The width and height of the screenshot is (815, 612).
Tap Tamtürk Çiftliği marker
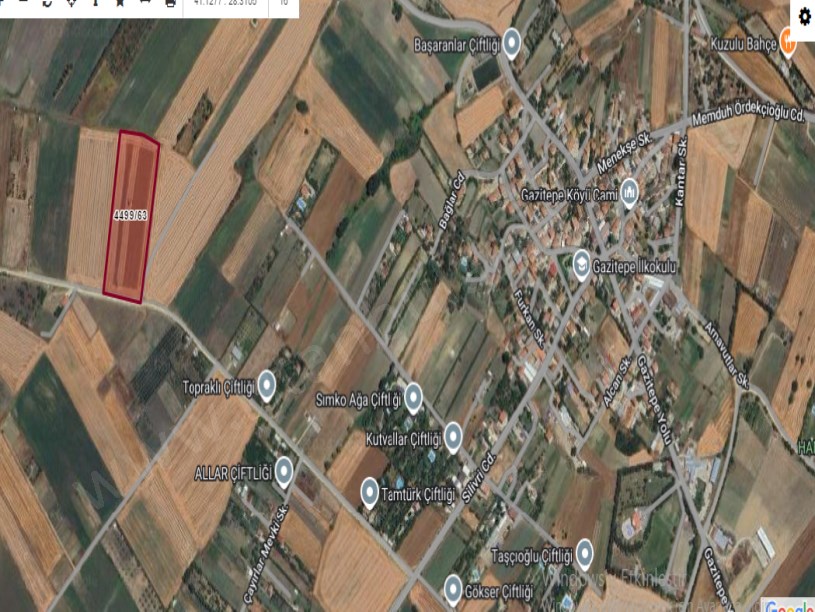coord(370,492)
